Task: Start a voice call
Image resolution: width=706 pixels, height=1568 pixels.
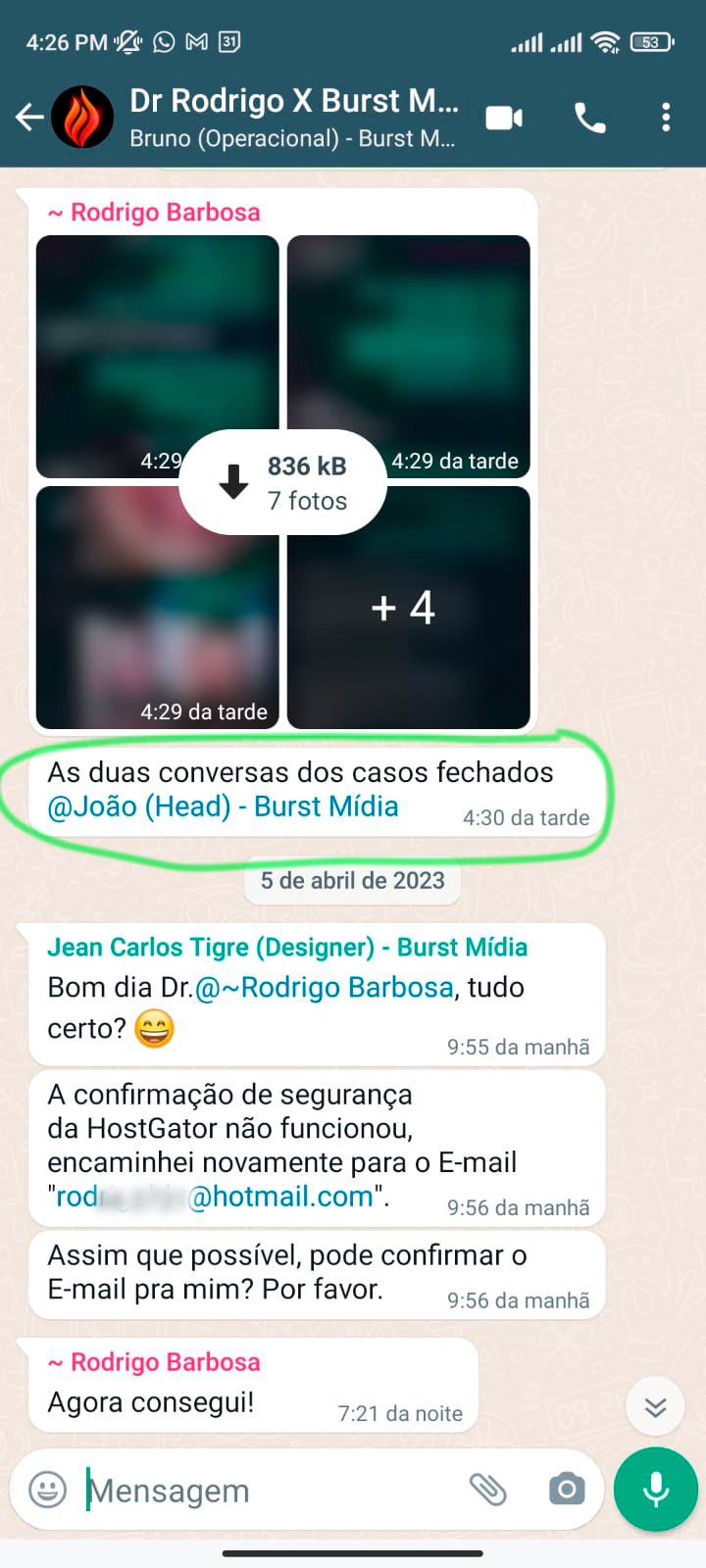Action: 589,118
